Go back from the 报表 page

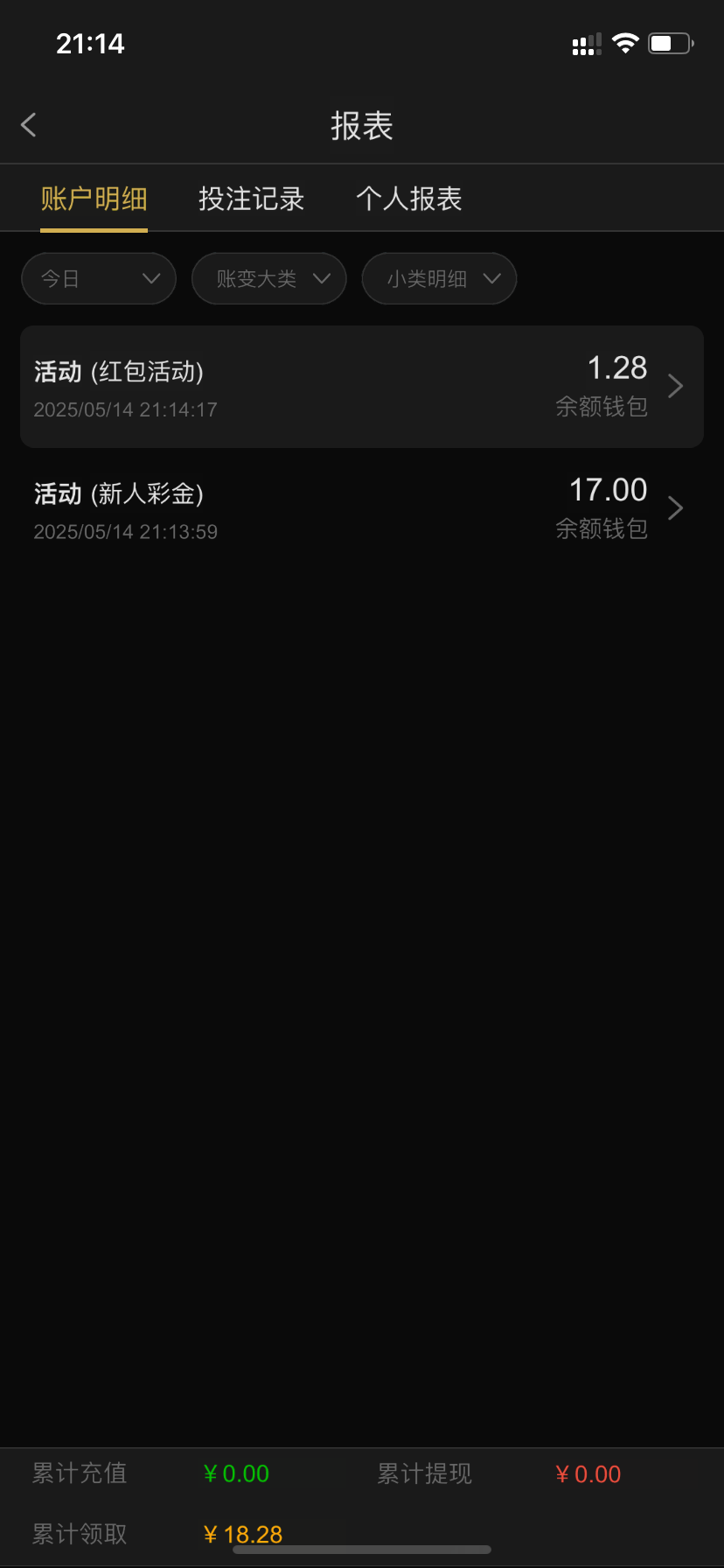coord(29,125)
